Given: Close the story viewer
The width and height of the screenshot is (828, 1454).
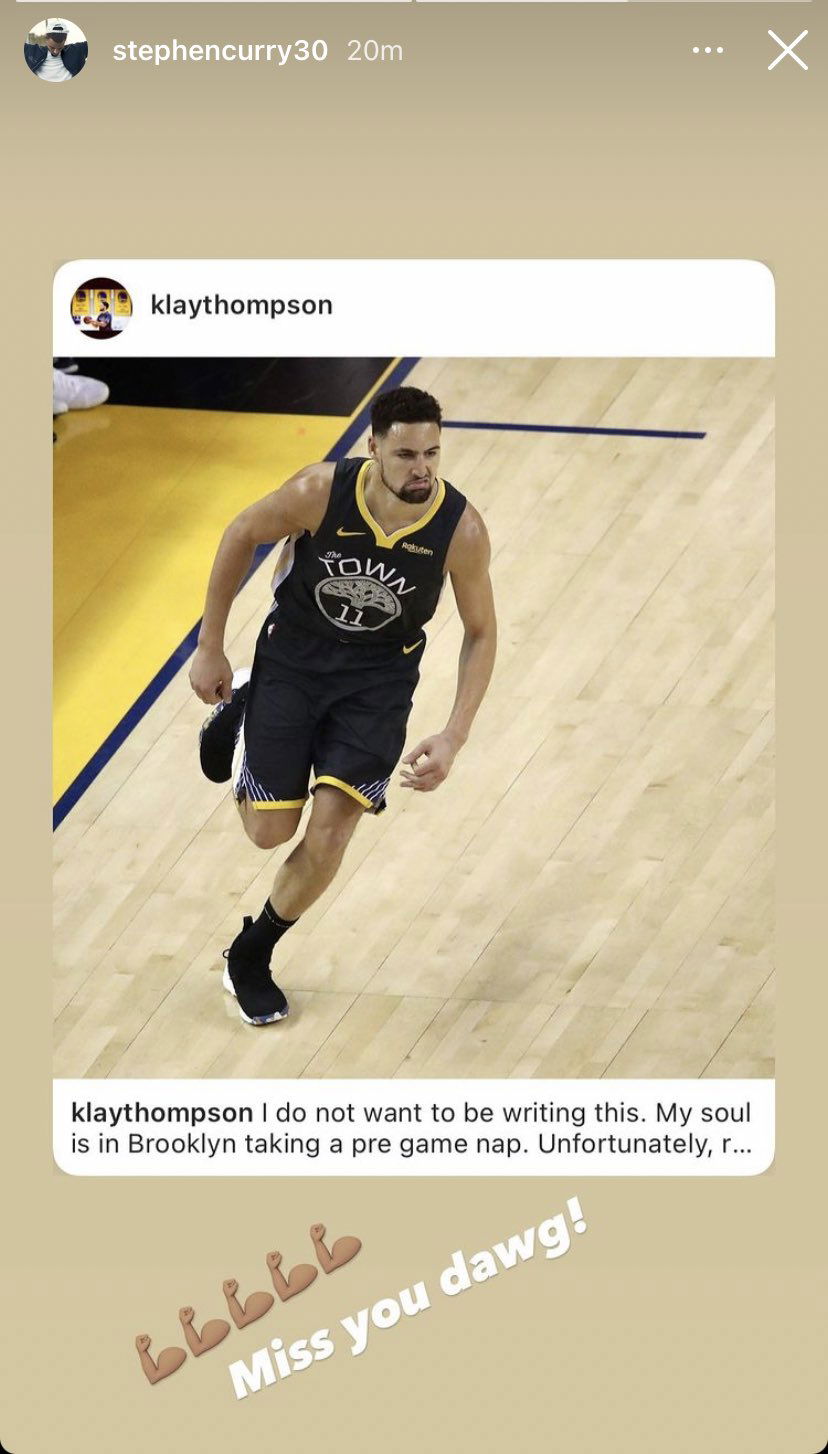Looking at the screenshot, I should [787, 50].
